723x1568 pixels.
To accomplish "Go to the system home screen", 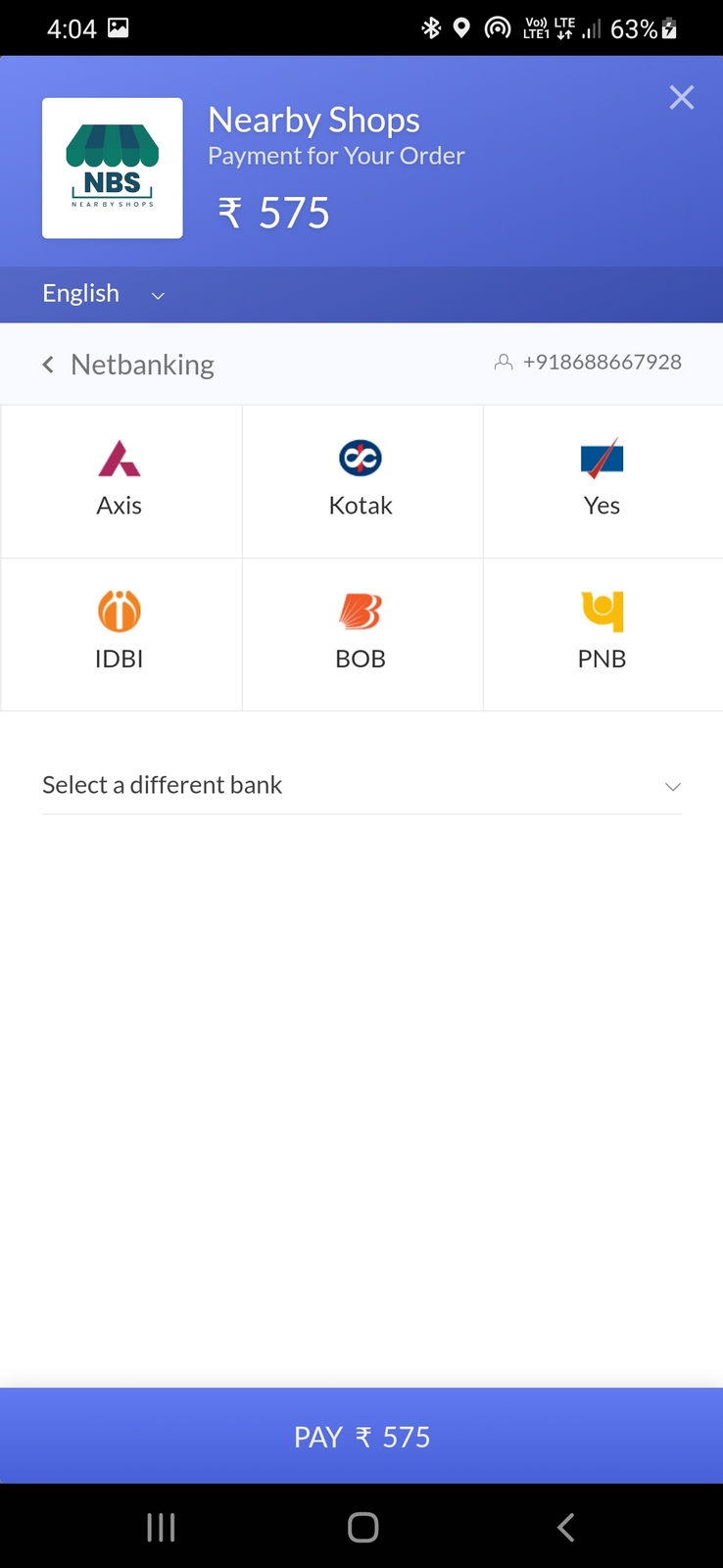I will click(362, 1527).
